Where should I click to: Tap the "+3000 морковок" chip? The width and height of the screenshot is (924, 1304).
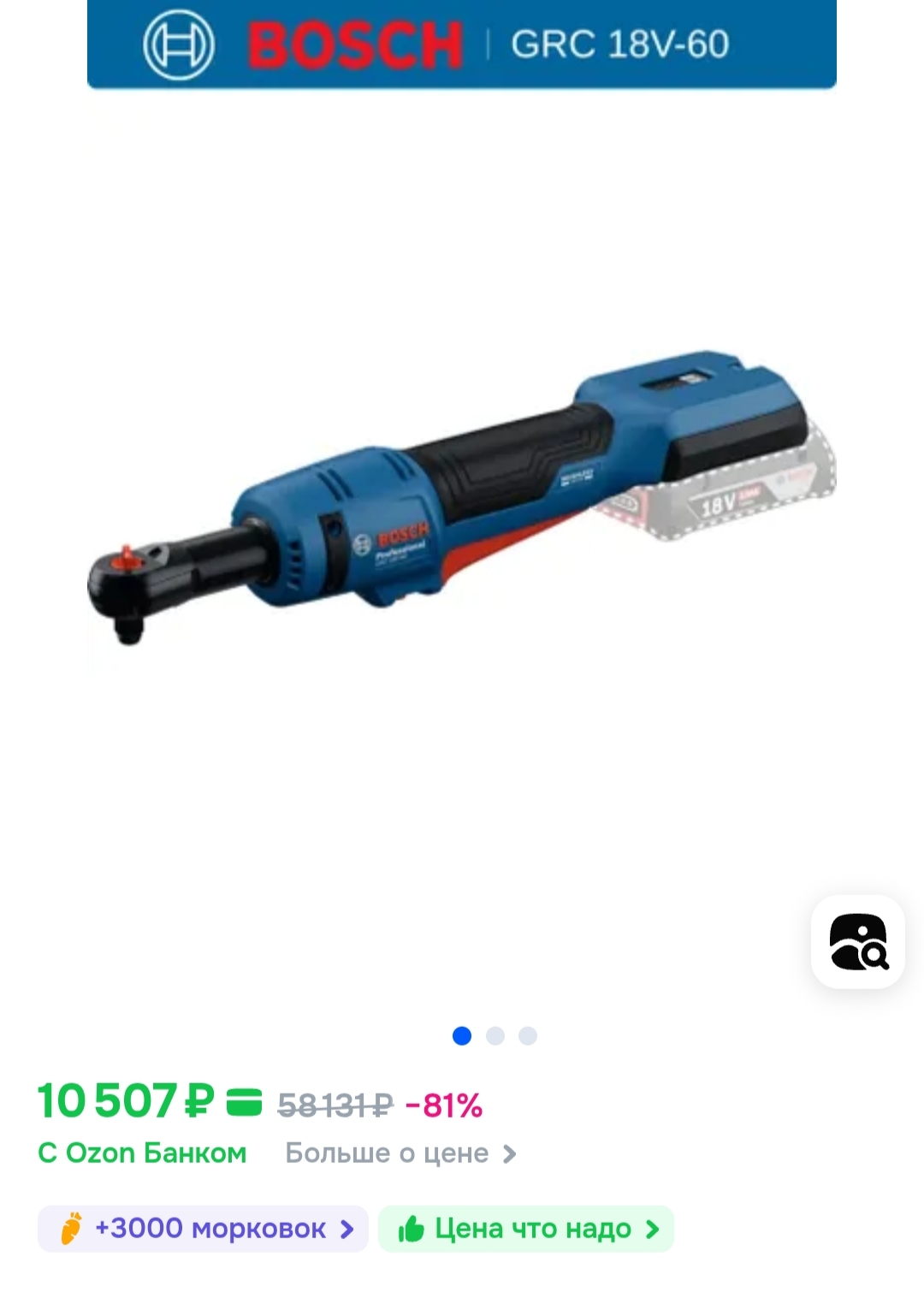coord(203,1229)
